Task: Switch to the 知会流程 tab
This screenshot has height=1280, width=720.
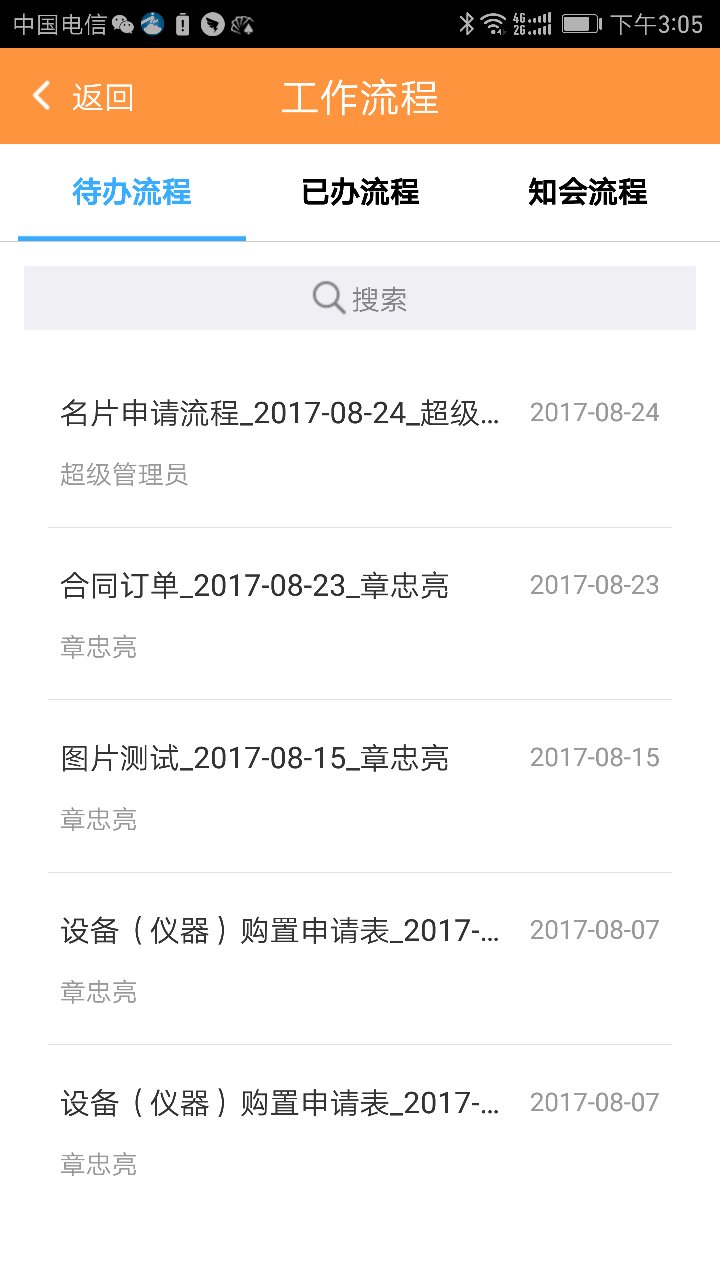Action: click(588, 192)
